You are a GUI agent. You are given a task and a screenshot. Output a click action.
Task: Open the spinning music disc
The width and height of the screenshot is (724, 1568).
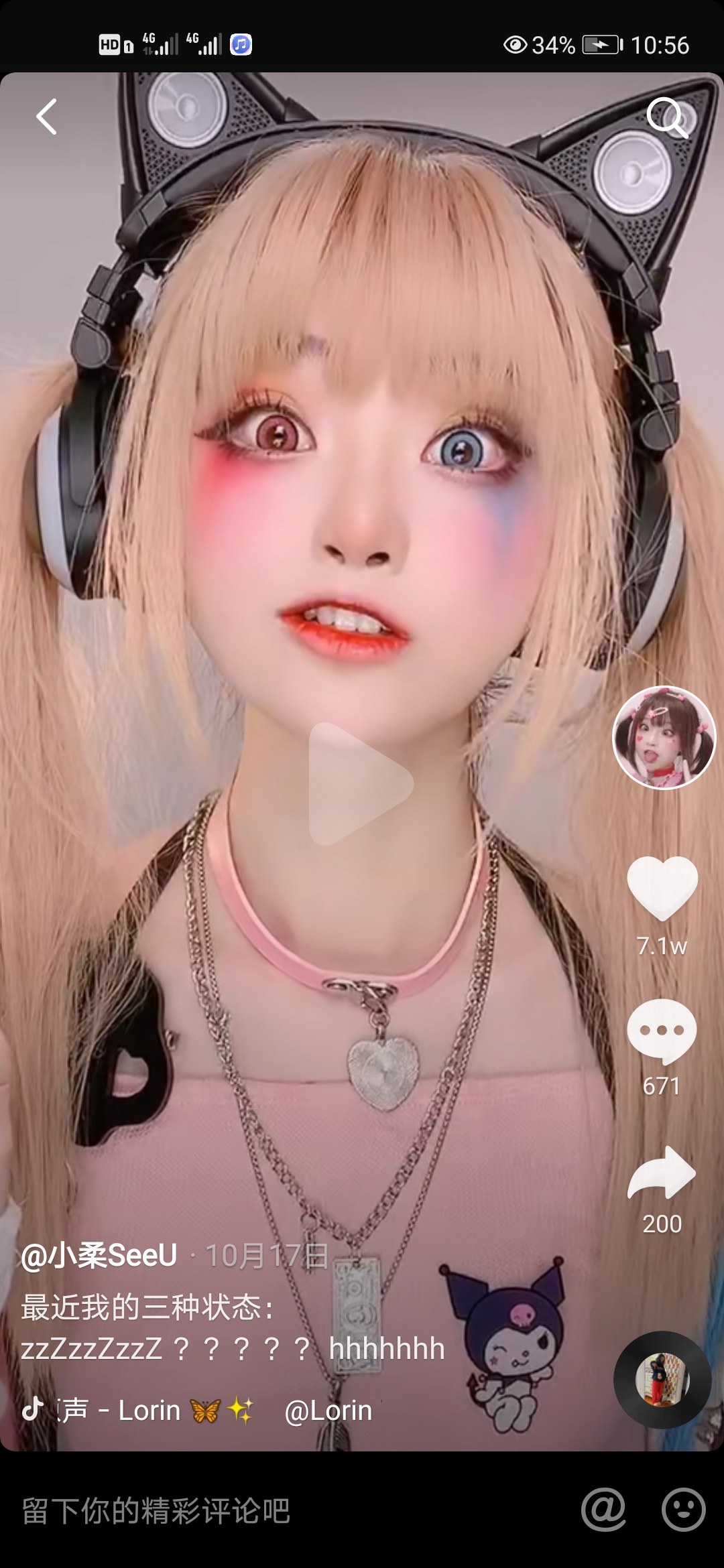(x=662, y=1380)
